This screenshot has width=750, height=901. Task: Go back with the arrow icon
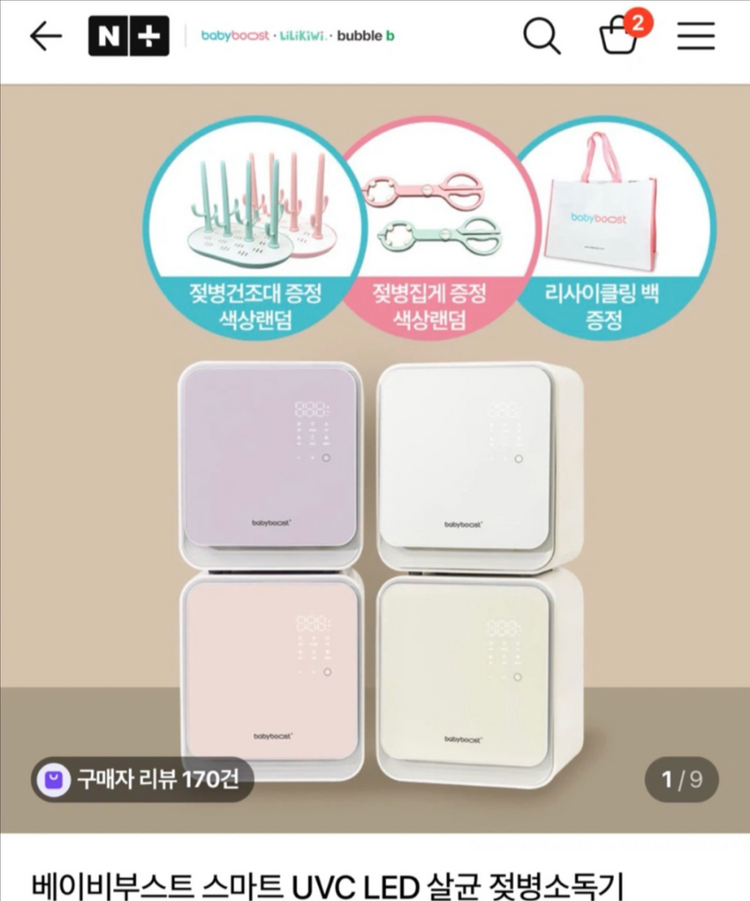pos(45,36)
